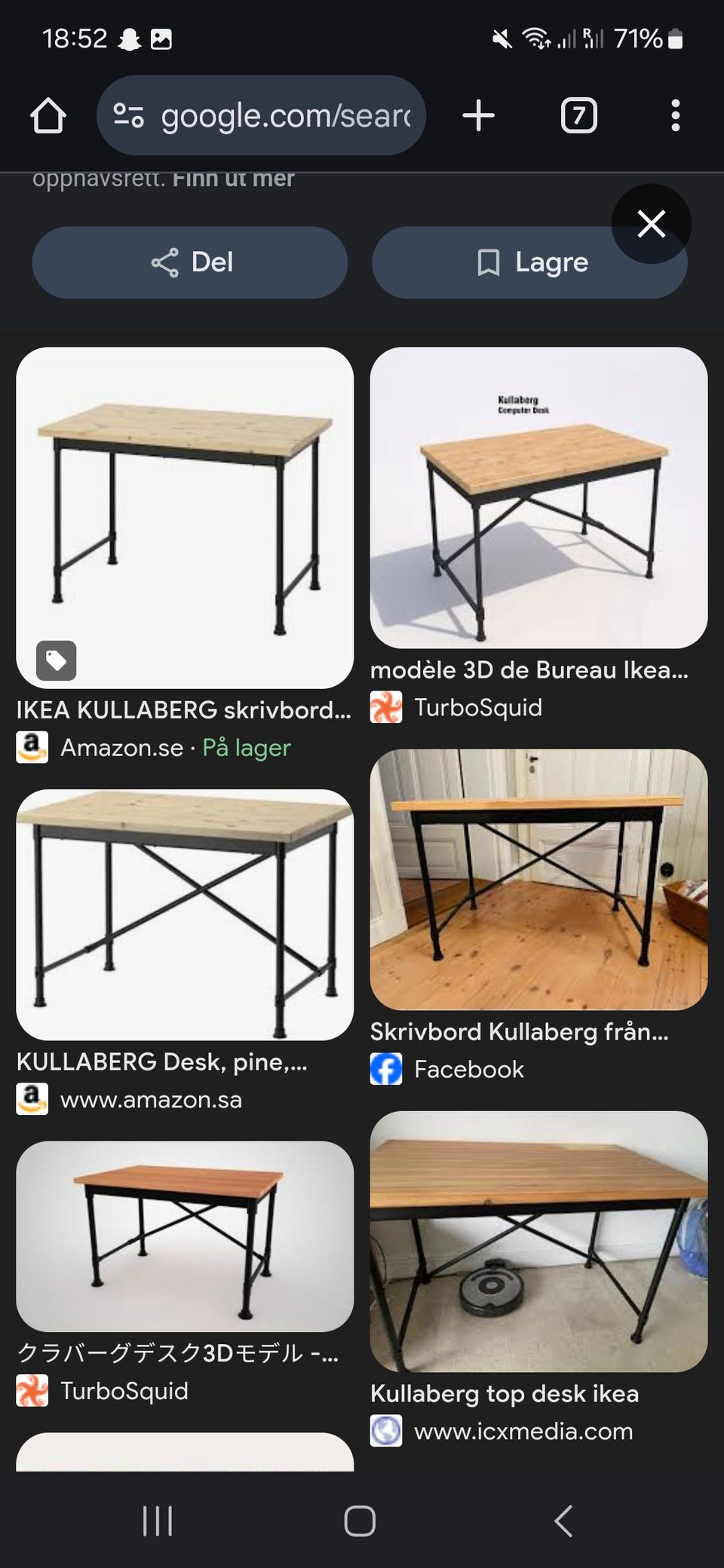The image size is (724, 1568).
Task: Share the image using the Del button
Action: point(189,262)
